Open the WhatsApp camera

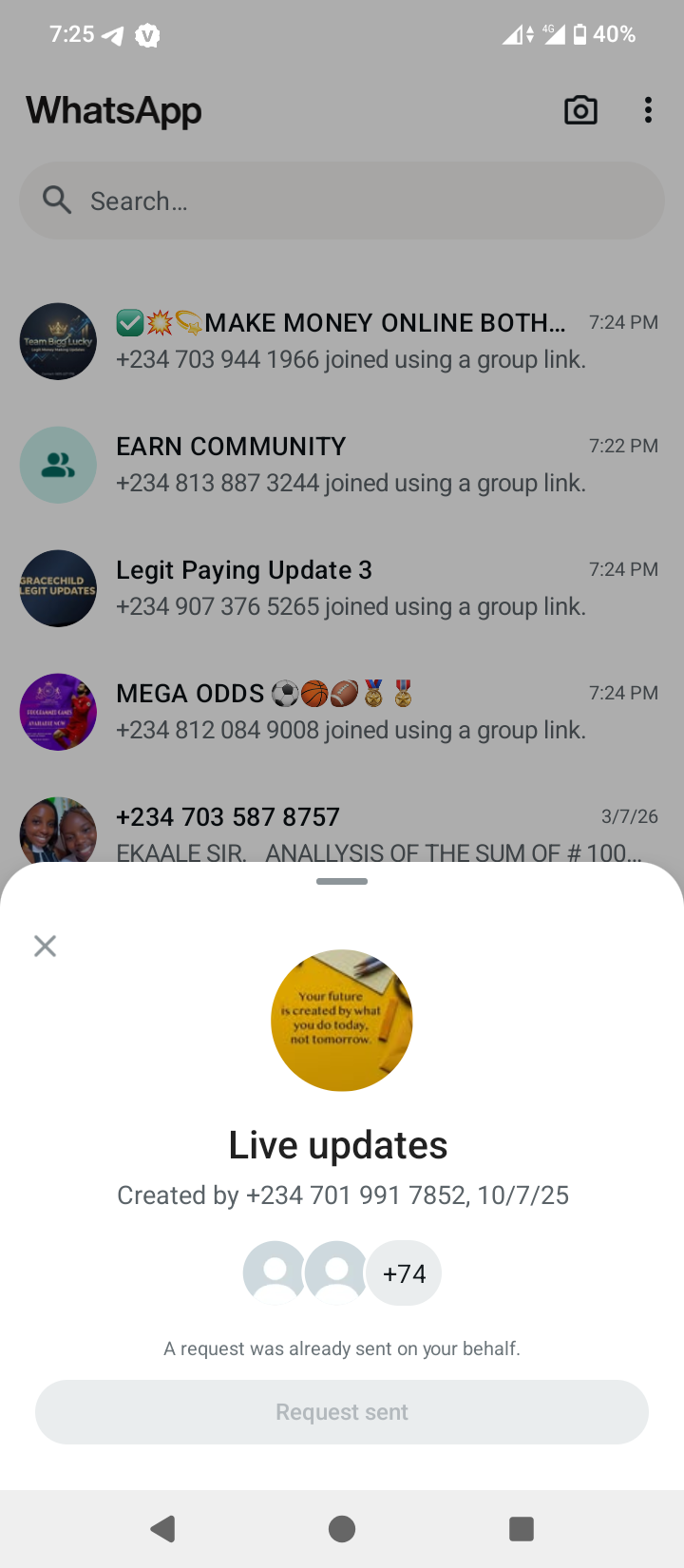coord(580,110)
